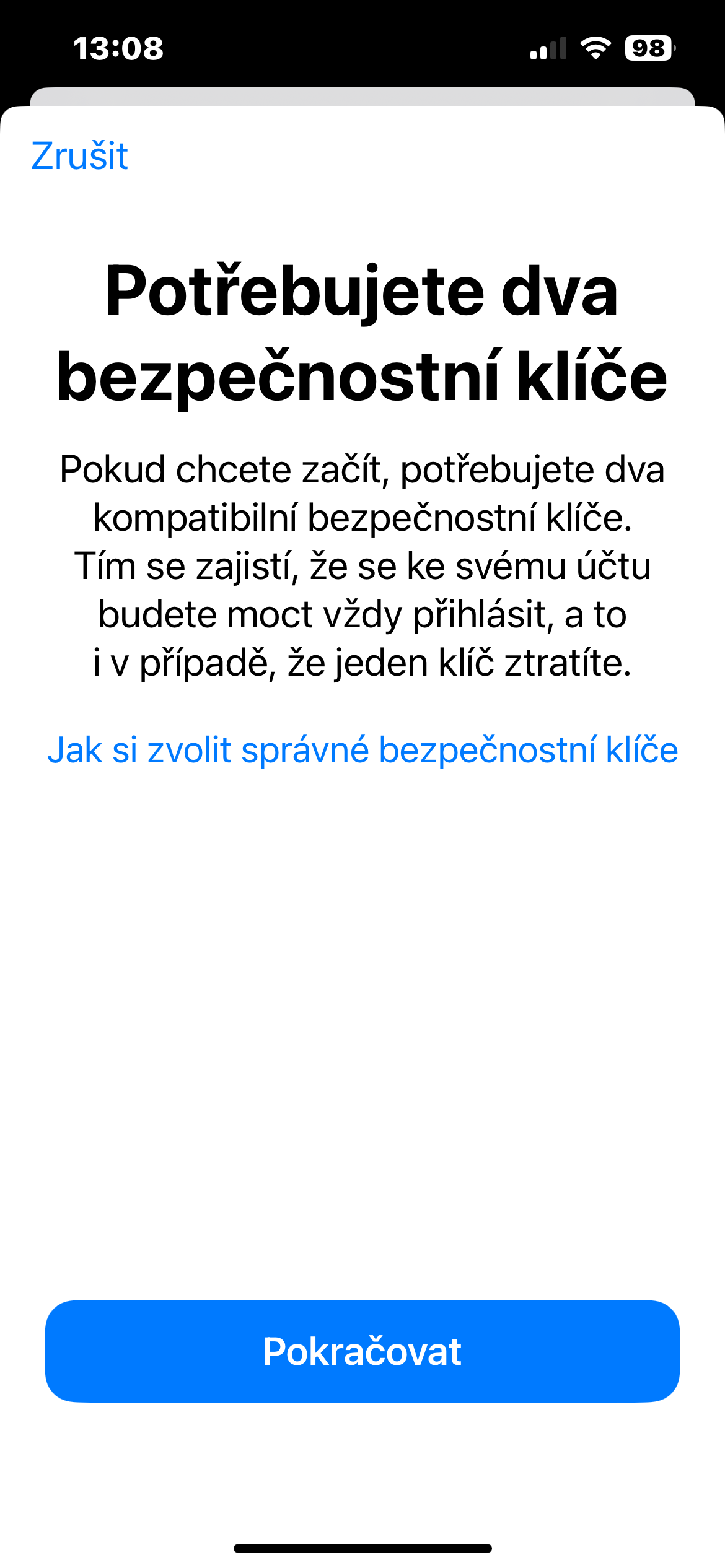Image resolution: width=725 pixels, height=1568 pixels.
Task: Open the Jak si zvolit správné bezpečnostní klíče link
Action: (x=362, y=750)
